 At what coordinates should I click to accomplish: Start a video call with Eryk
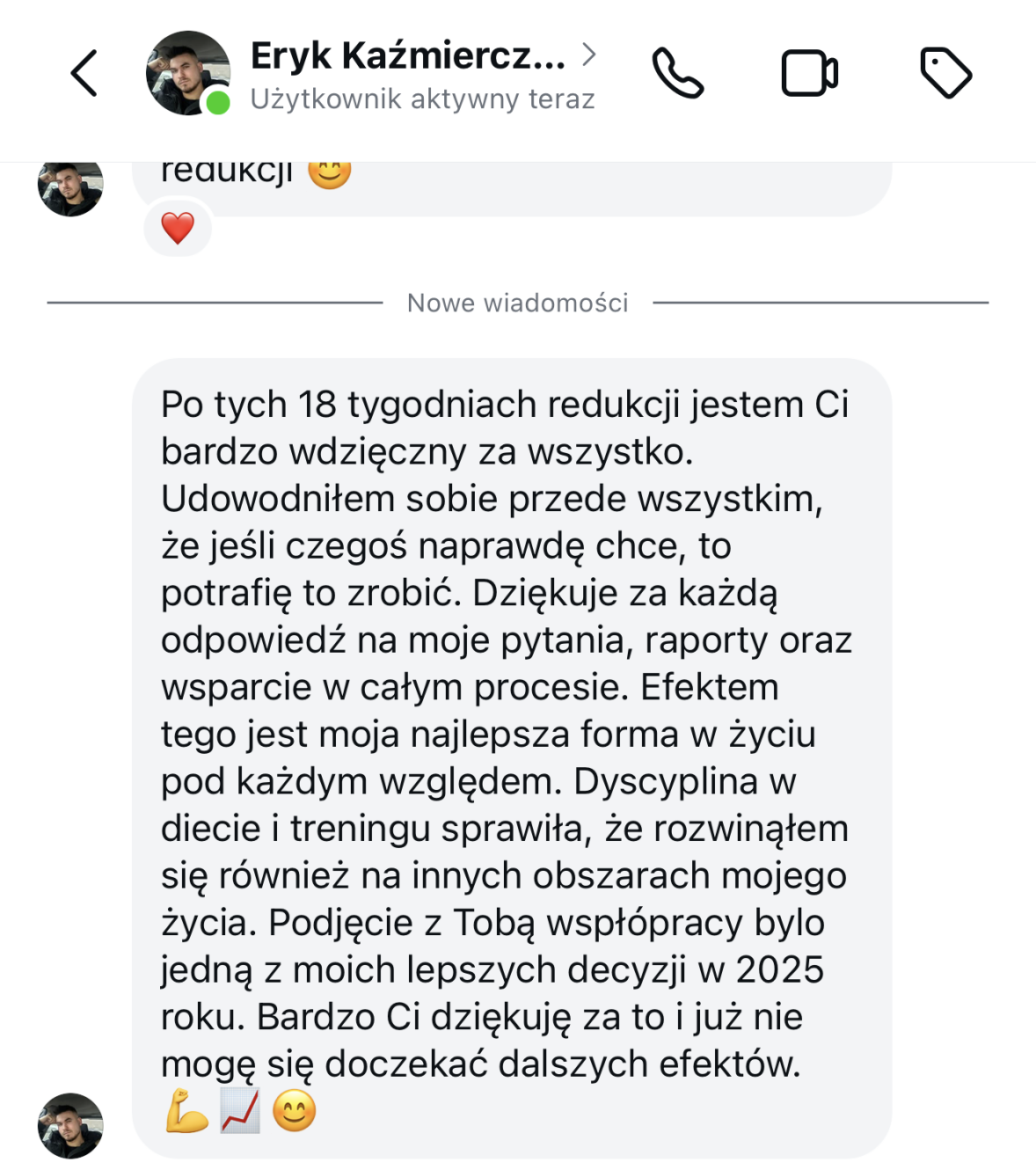(x=809, y=73)
